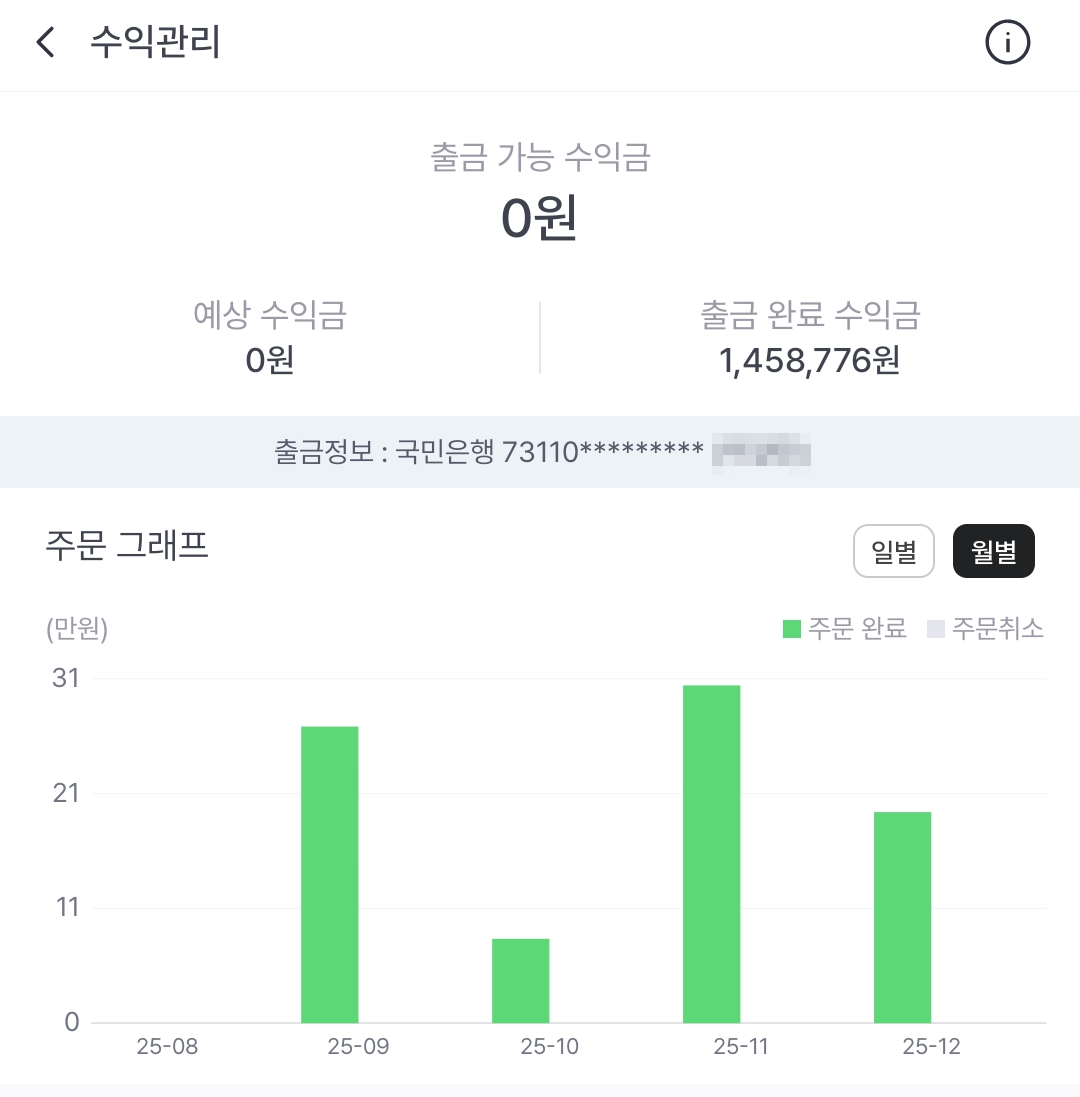This screenshot has width=1080, height=1097.
Task: Switch the order graph to 일별
Action: (x=893, y=551)
